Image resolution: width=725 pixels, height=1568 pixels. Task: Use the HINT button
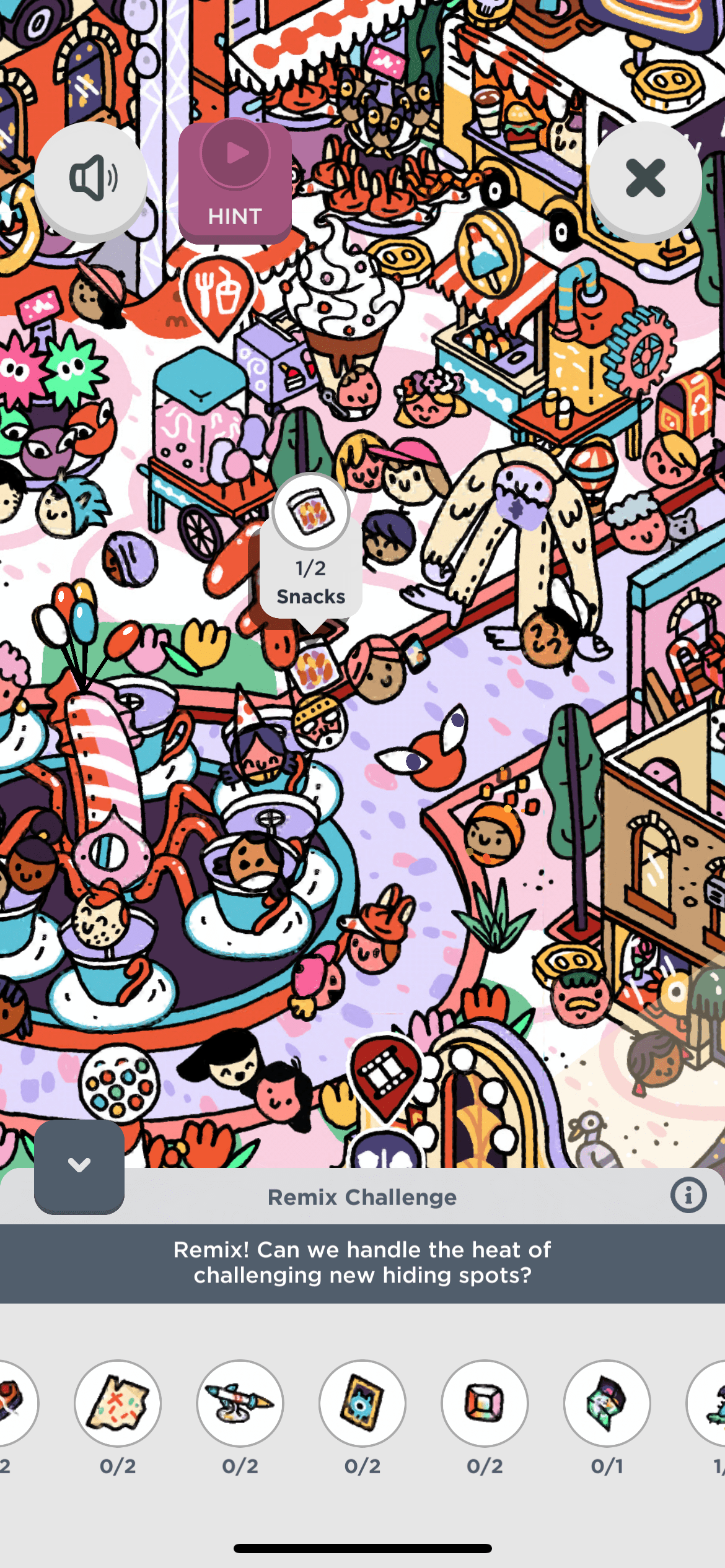[235, 181]
